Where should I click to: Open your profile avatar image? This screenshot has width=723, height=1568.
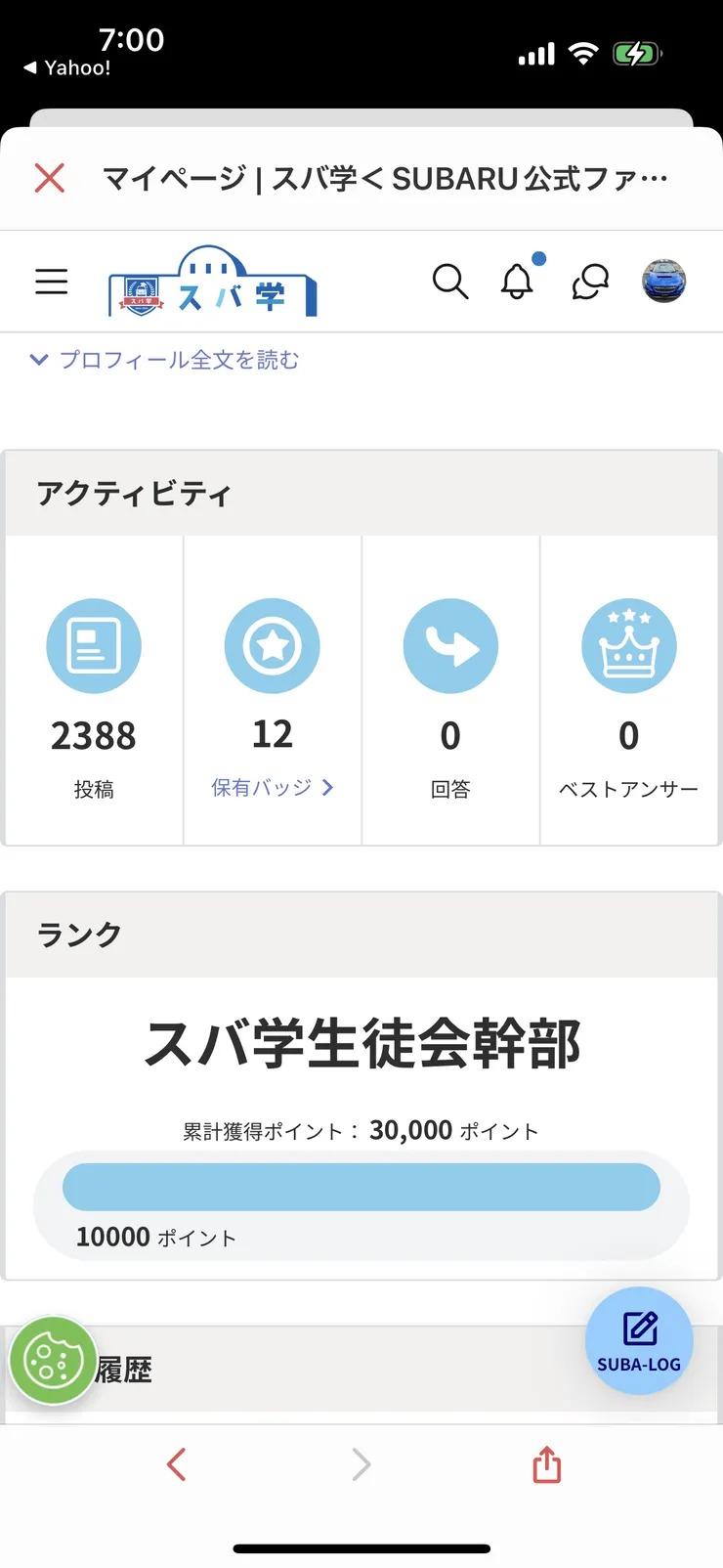pyautogui.click(x=664, y=282)
